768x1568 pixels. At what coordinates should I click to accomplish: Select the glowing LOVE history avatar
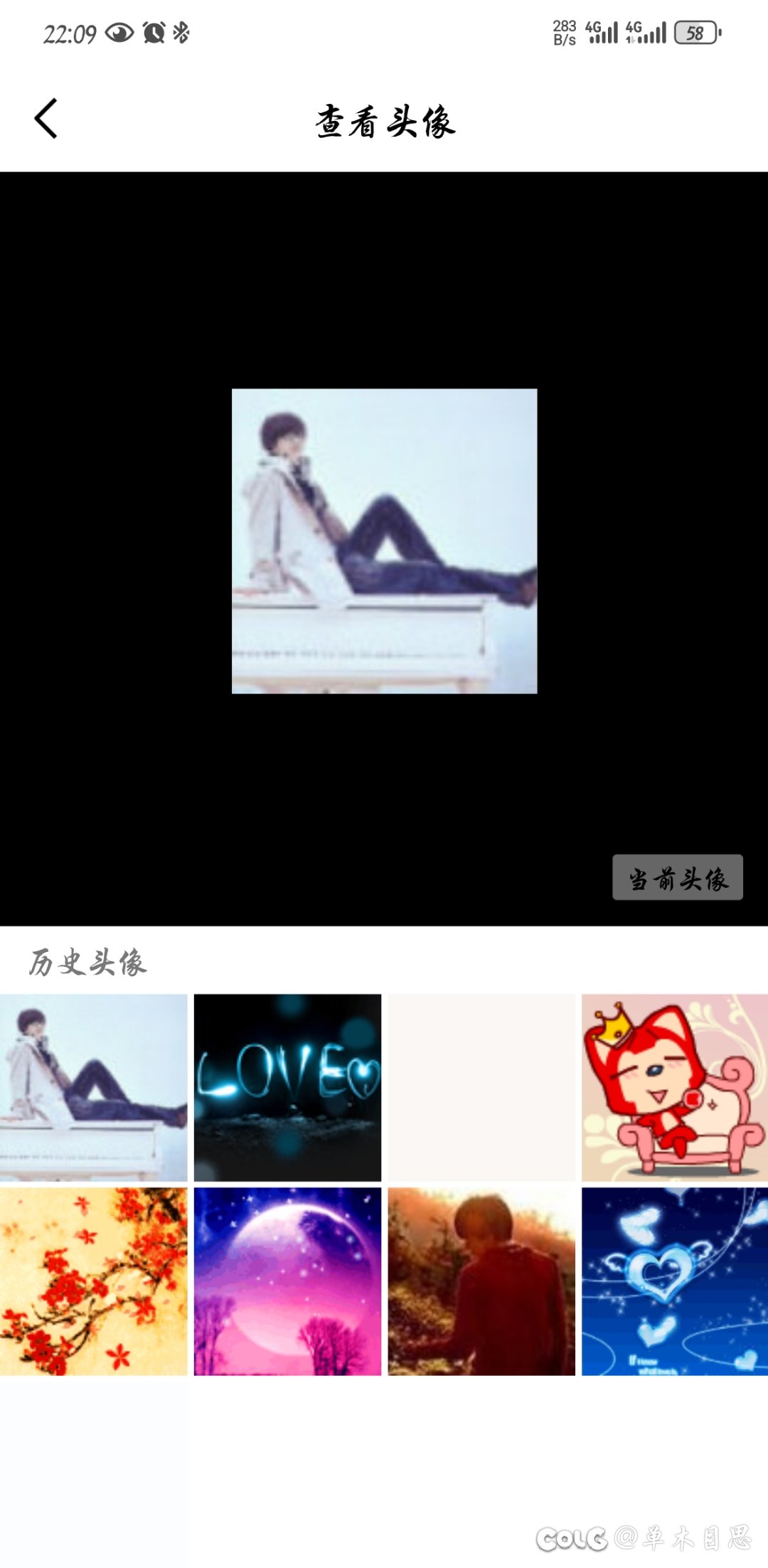pyautogui.click(x=287, y=1088)
